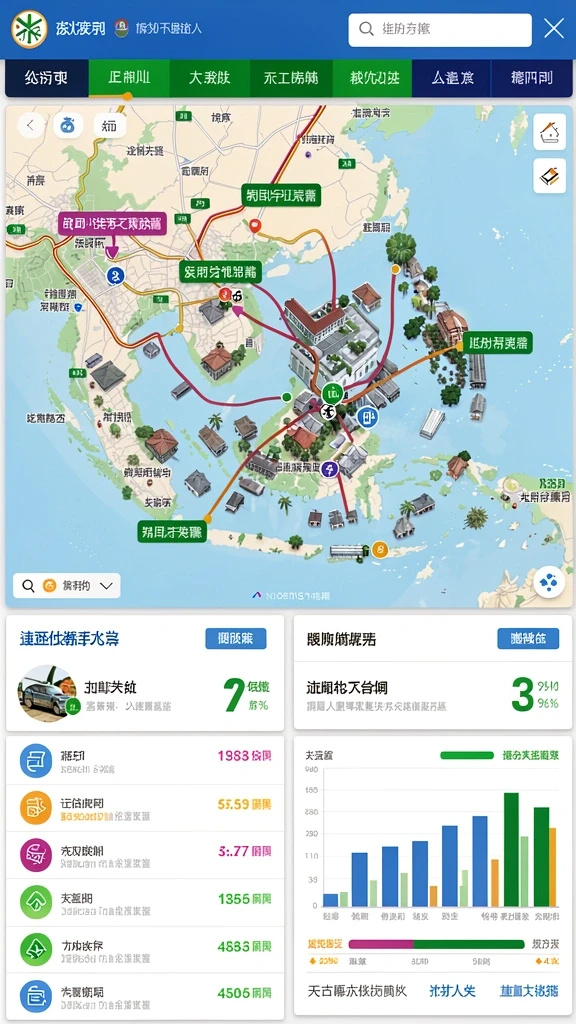Tap the house icon on the map
This screenshot has height=1024, width=576.
point(549,132)
